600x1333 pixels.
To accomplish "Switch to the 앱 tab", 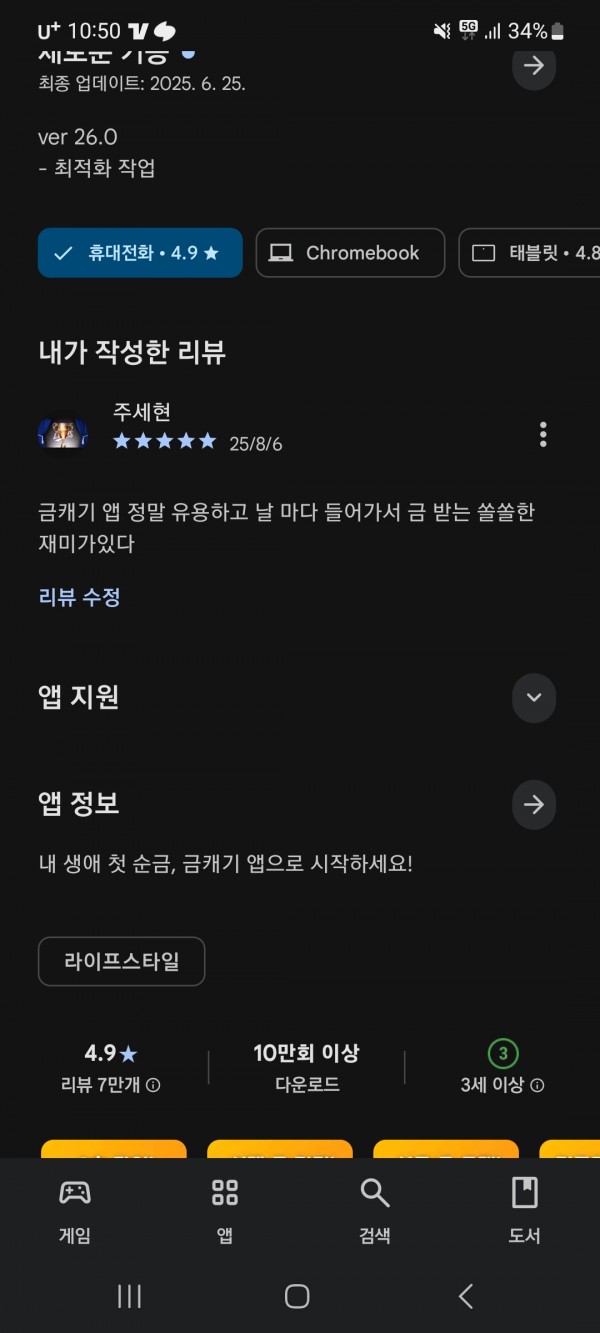I will [225, 1210].
